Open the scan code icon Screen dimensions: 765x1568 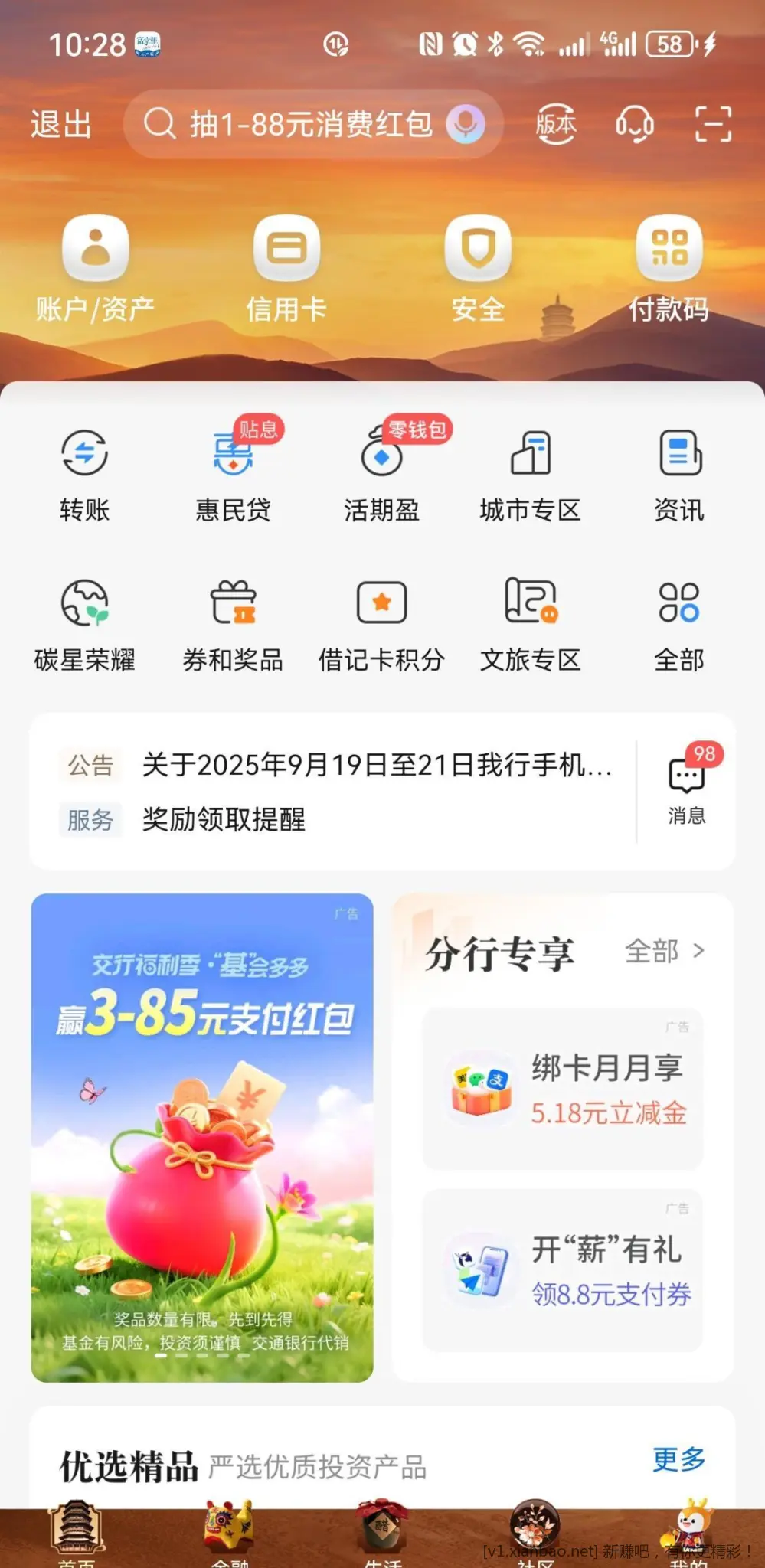(x=713, y=124)
